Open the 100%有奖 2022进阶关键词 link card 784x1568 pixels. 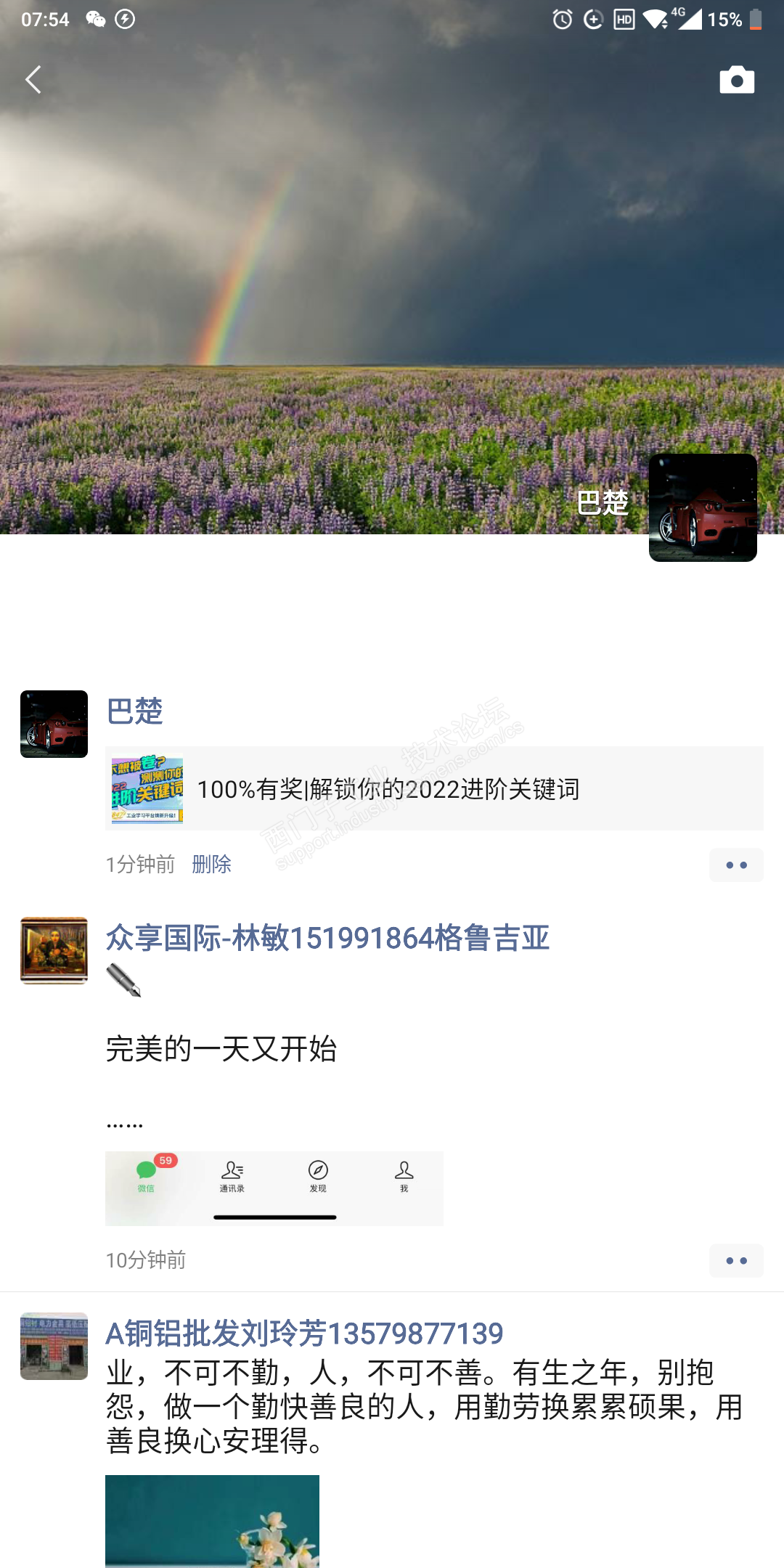(434, 788)
